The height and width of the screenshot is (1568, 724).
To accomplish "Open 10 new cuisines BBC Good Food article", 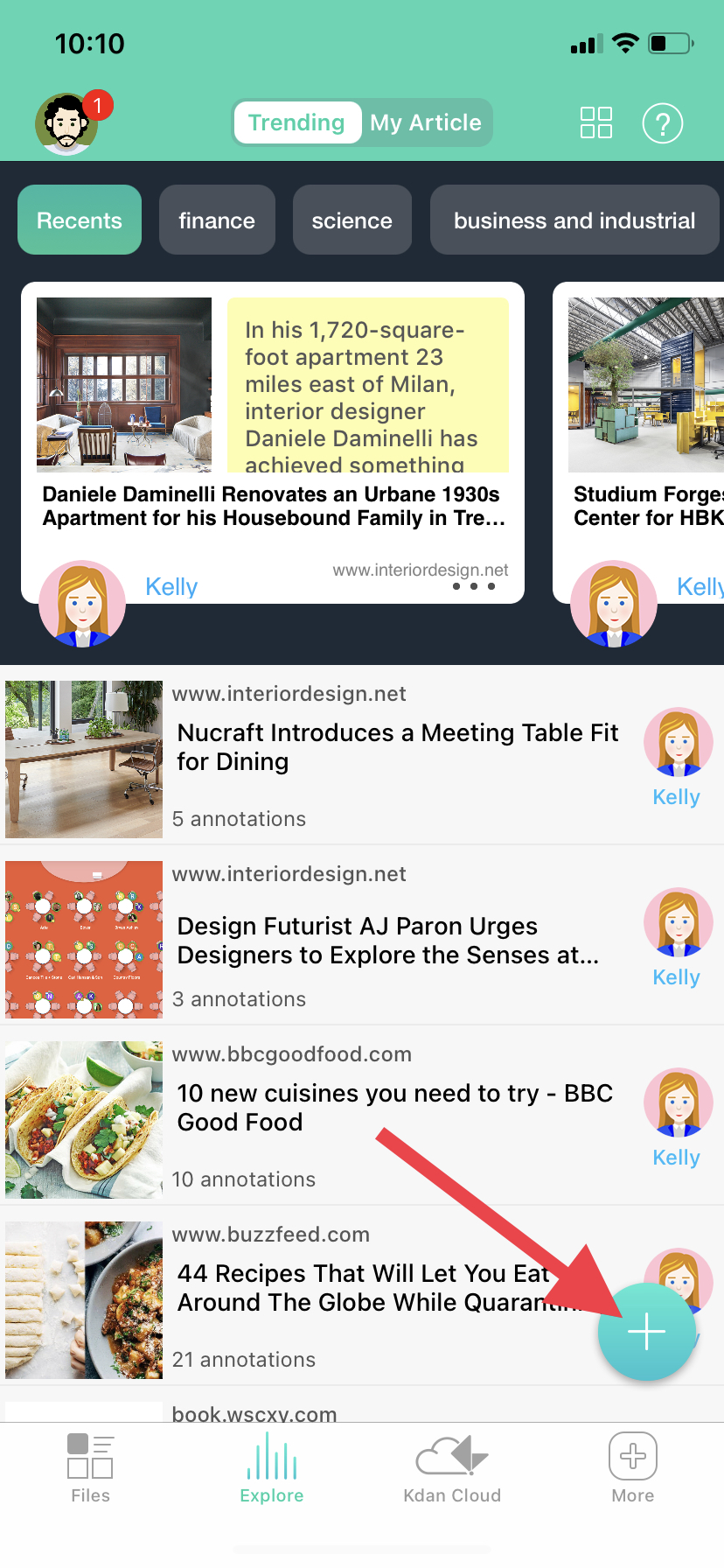I will 394,1108.
